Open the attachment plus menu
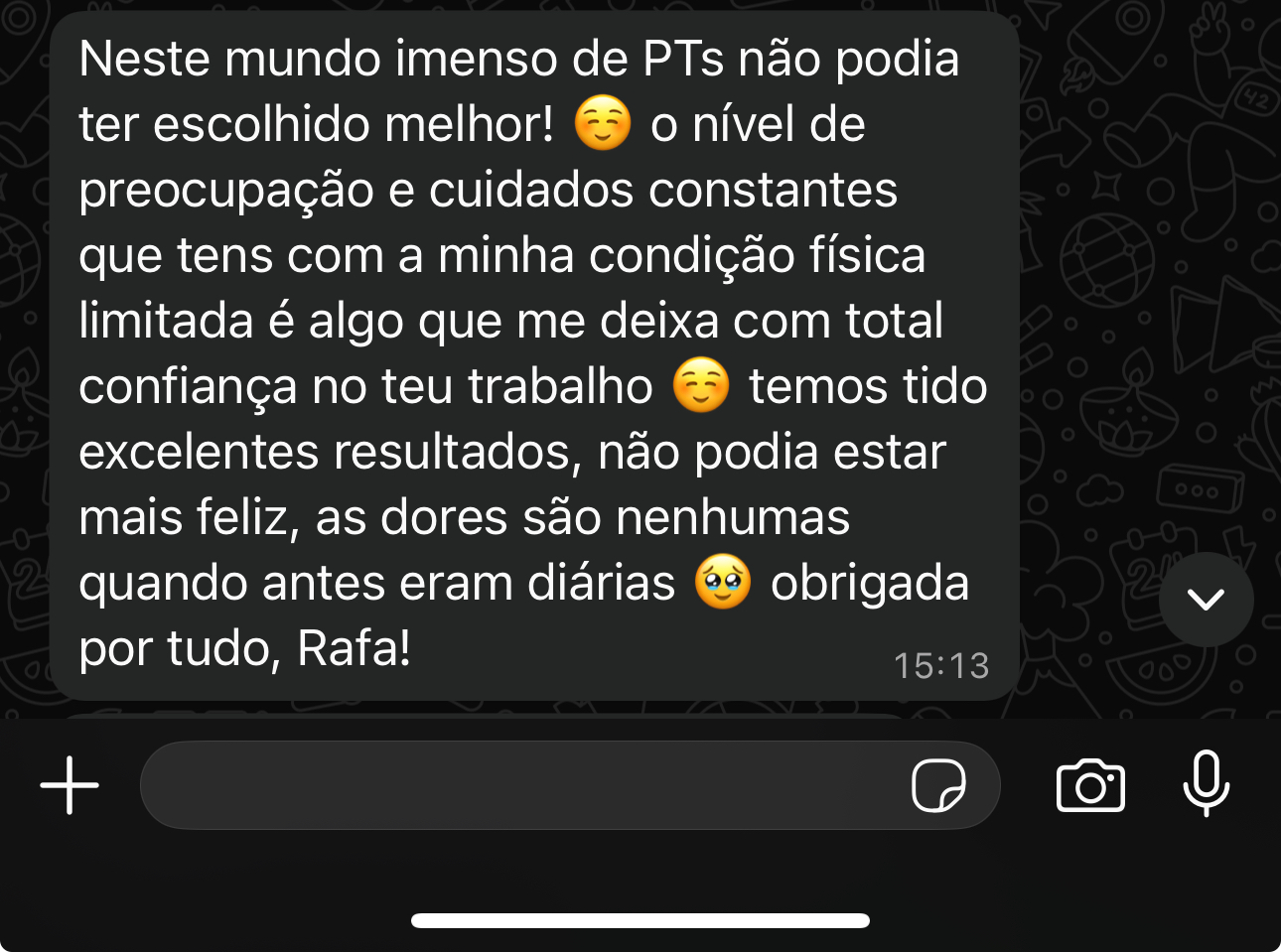Screen dimensions: 1281x952 [70, 785]
